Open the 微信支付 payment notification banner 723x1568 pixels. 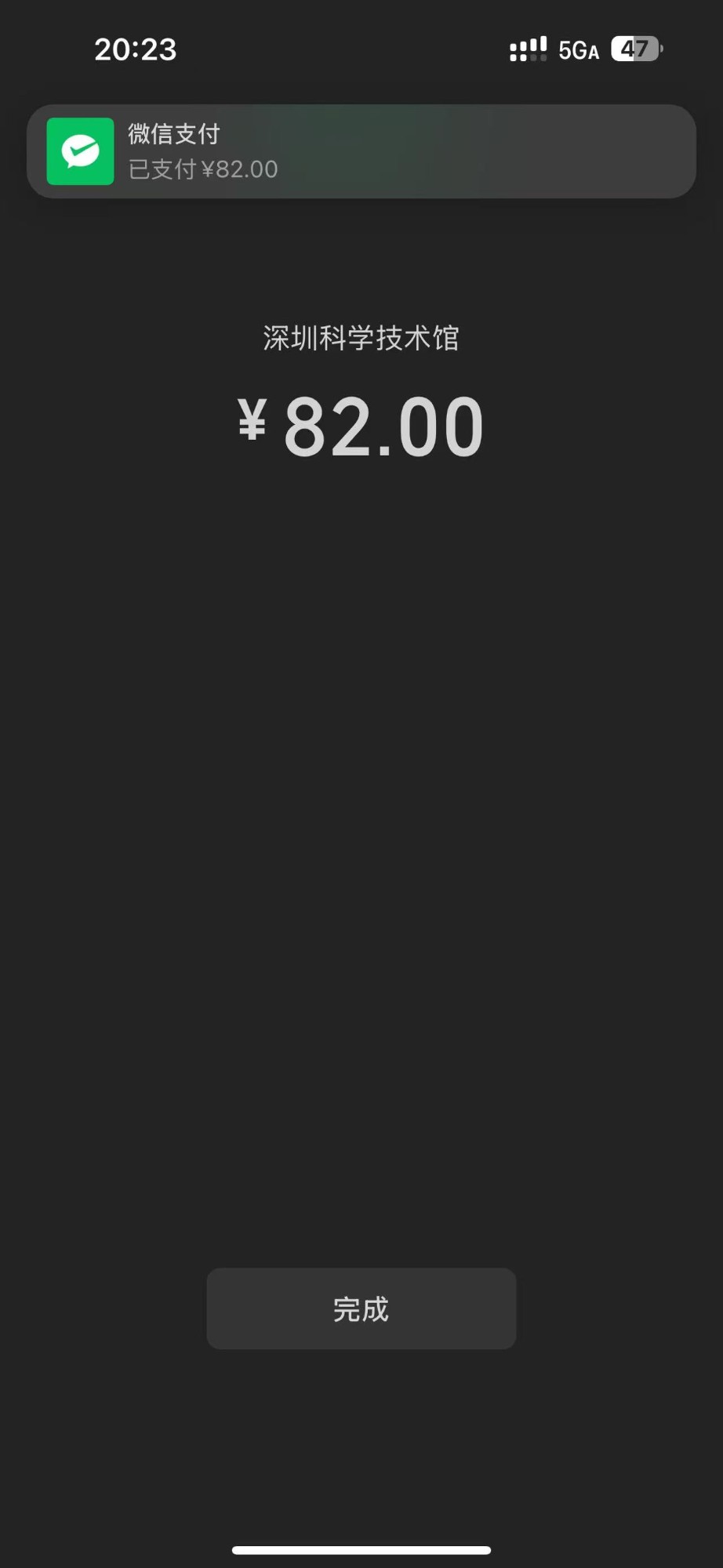click(361, 151)
